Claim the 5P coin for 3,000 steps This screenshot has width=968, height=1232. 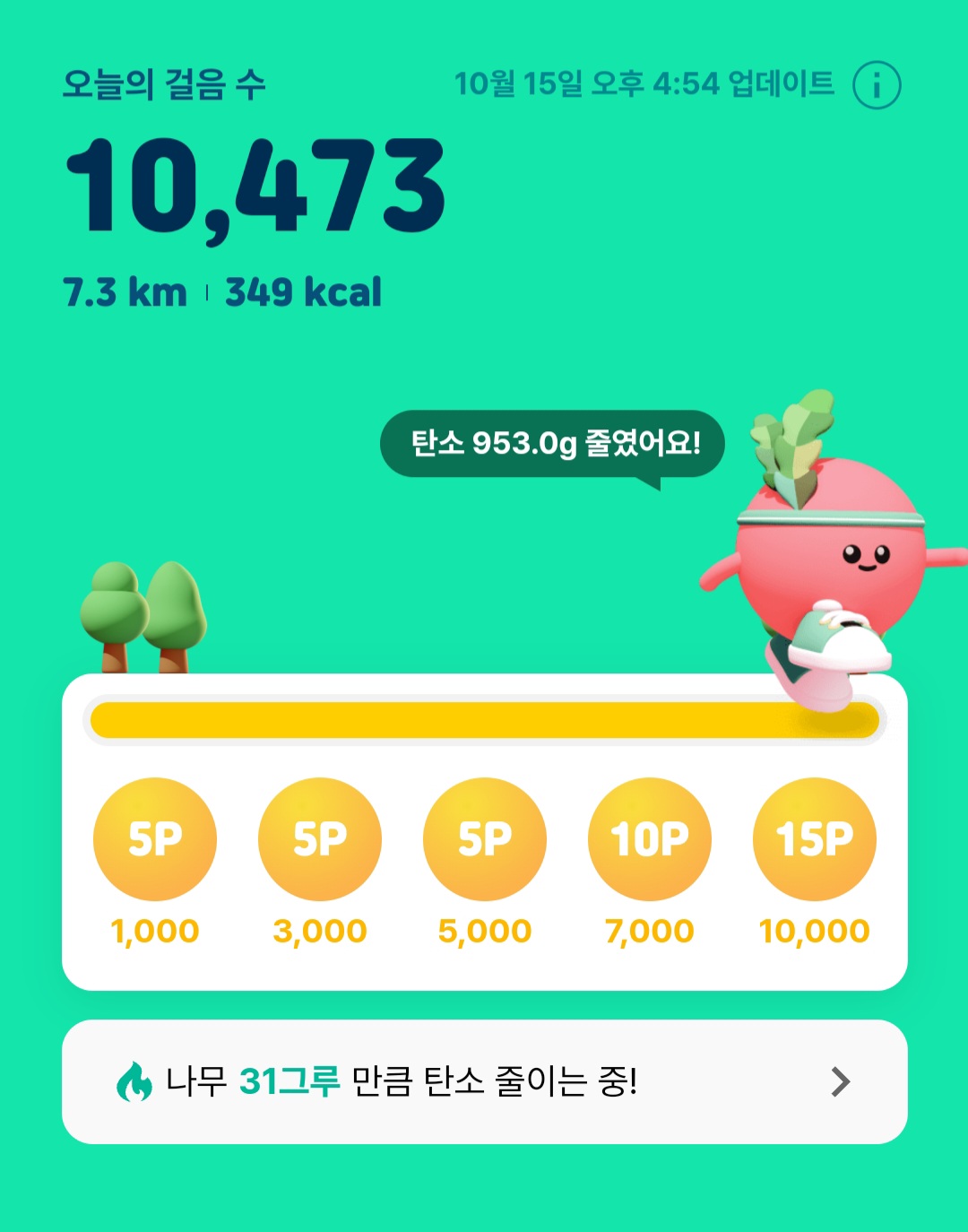tap(320, 839)
